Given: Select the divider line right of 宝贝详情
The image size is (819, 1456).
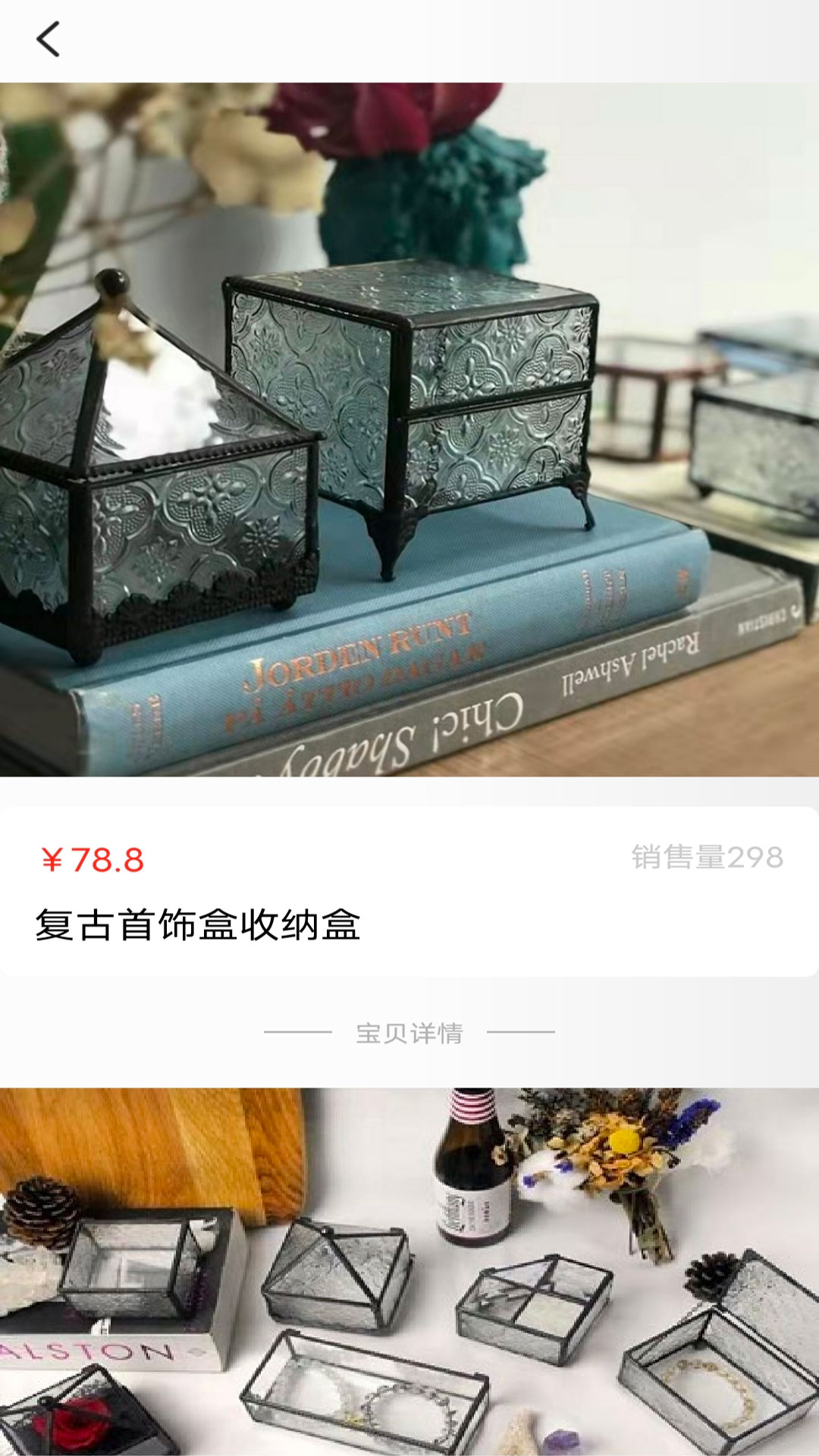Looking at the screenshot, I should [x=523, y=1031].
